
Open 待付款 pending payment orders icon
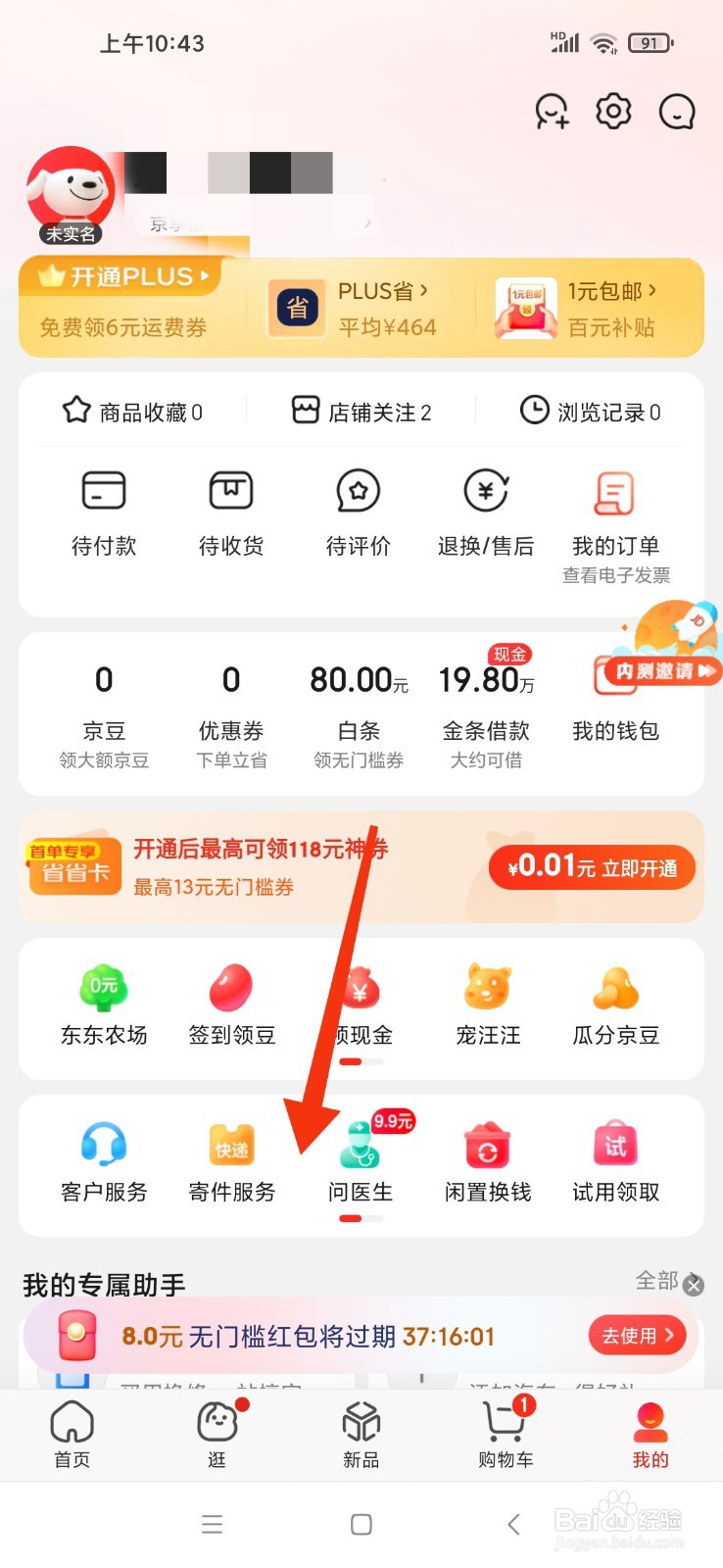click(x=103, y=510)
